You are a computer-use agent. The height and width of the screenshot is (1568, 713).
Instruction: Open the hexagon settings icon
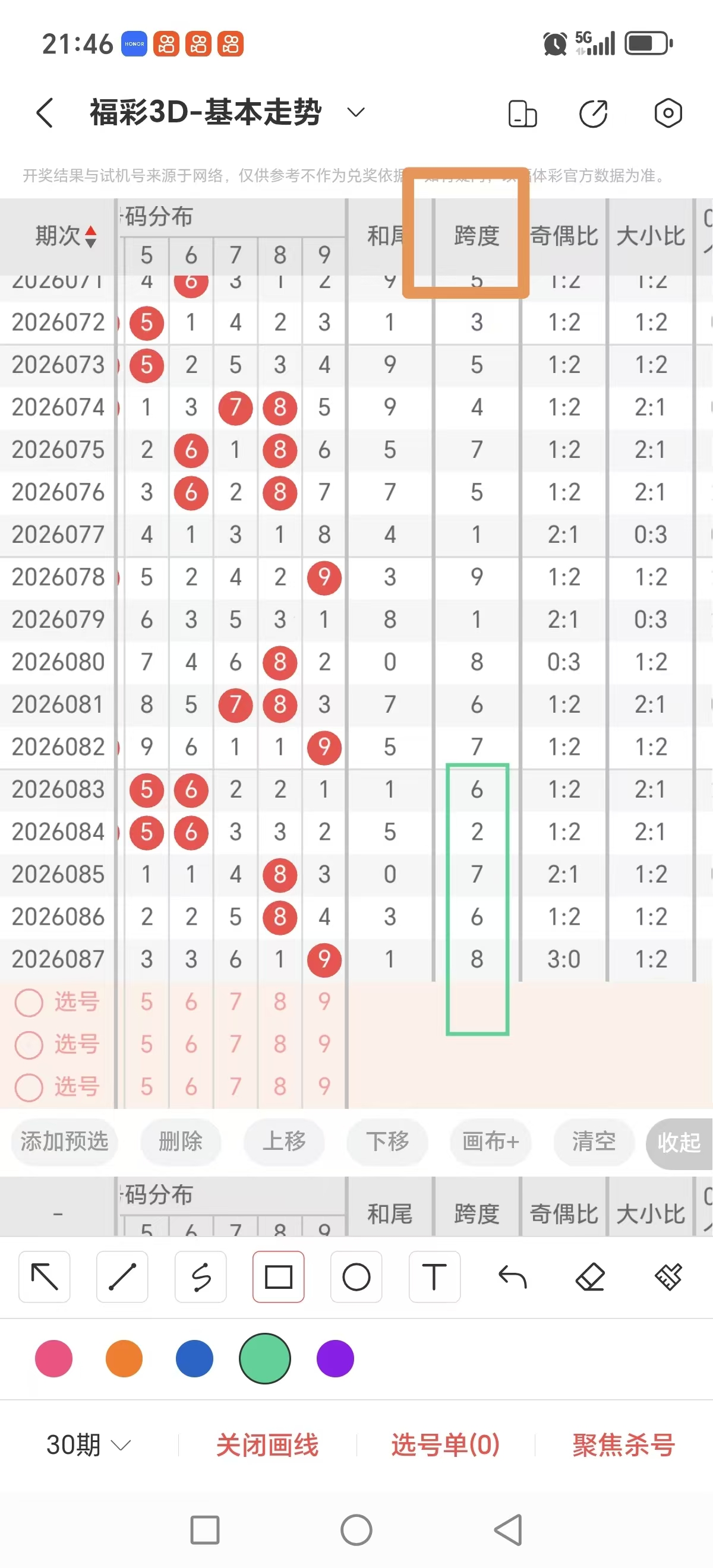(667, 113)
